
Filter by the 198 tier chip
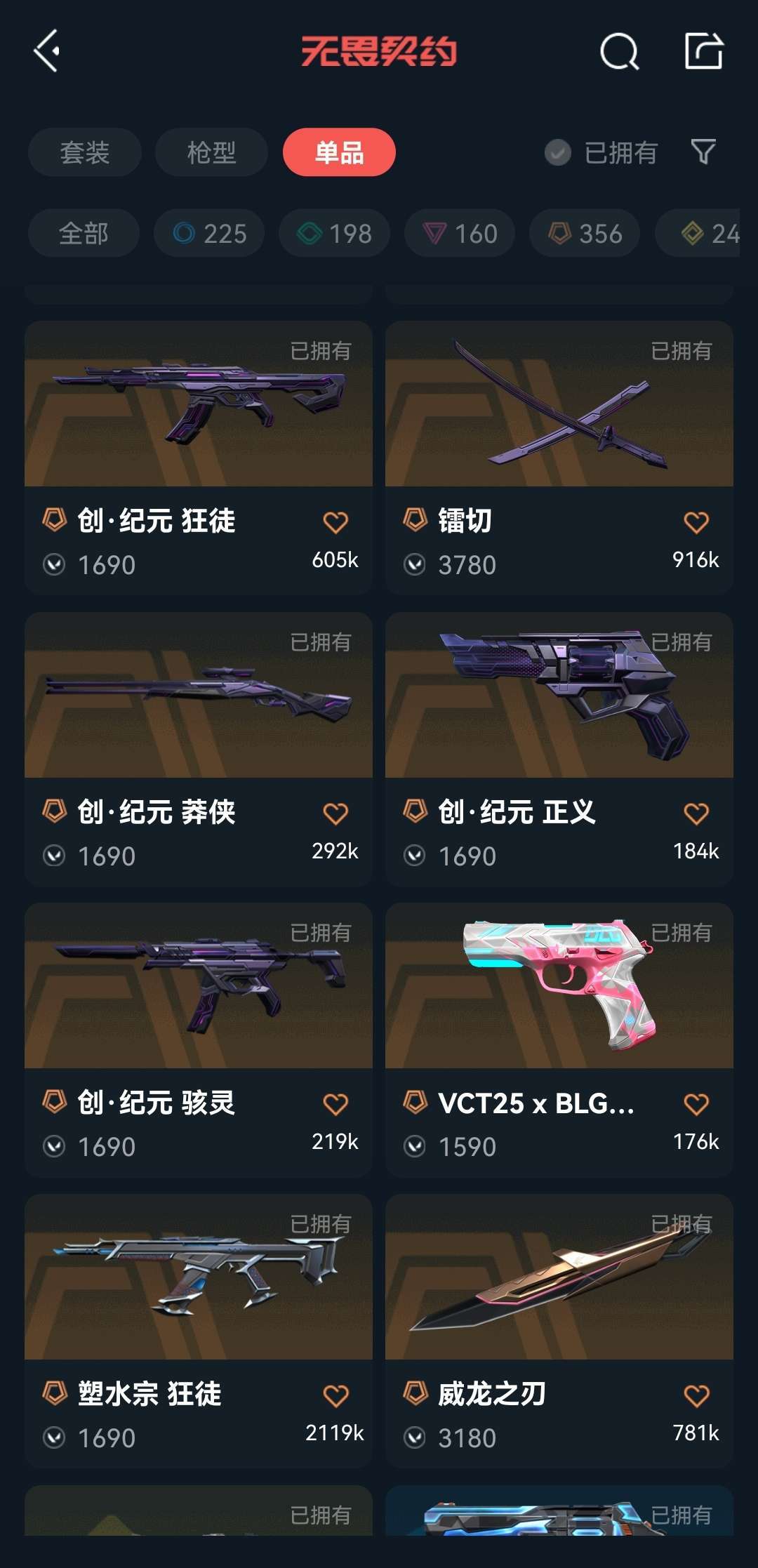(334, 233)
